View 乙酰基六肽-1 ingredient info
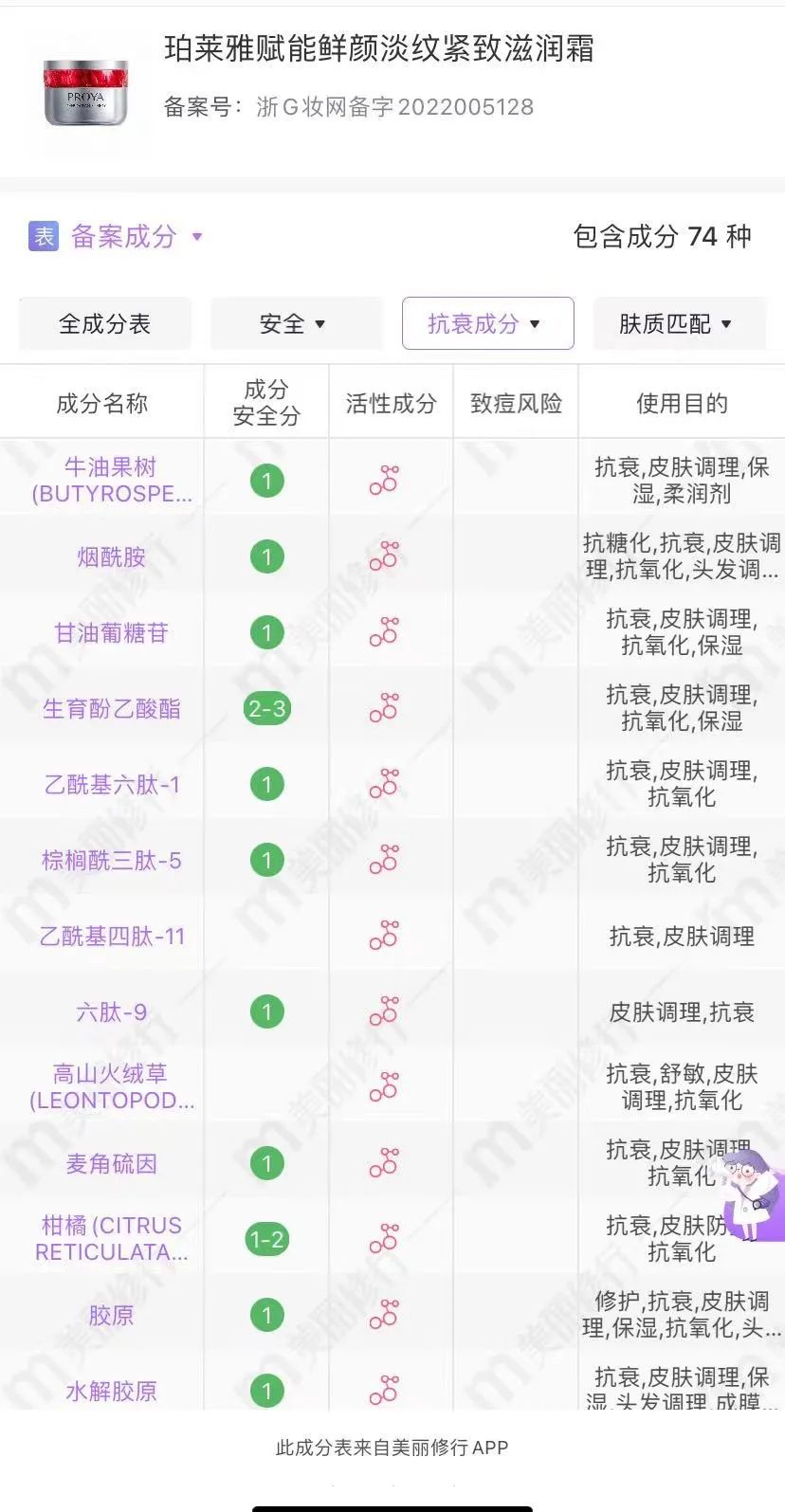This screenshot has height=1512, width=785. click(111, 784)
